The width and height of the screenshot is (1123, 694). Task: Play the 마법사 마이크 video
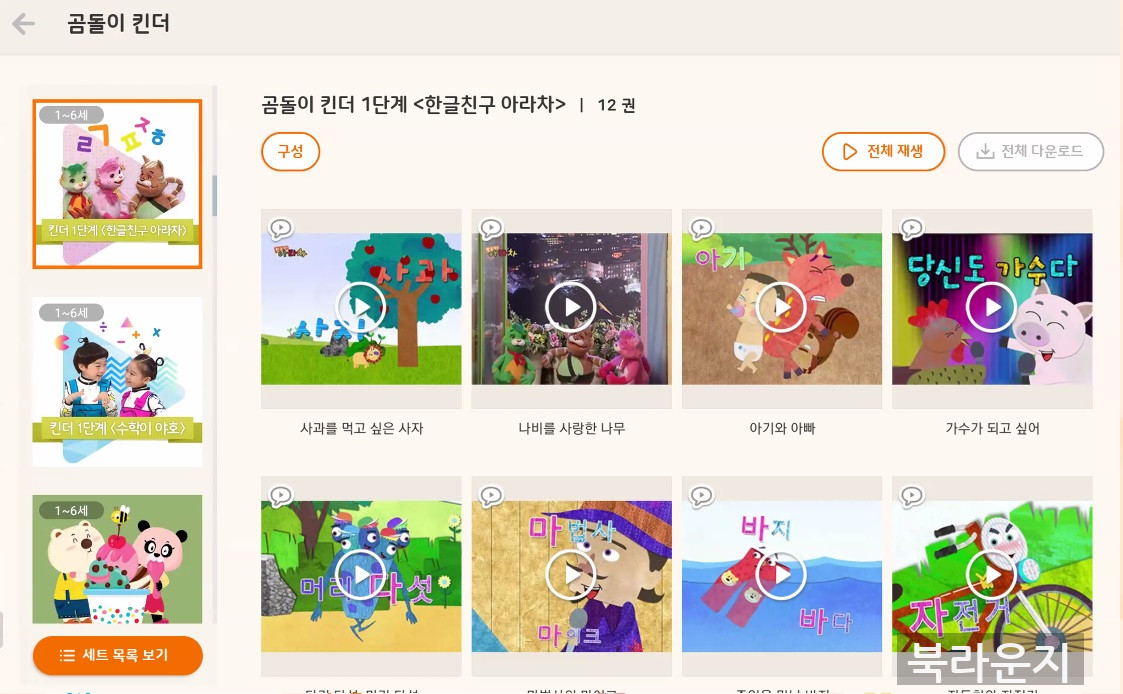click(571, 575)
